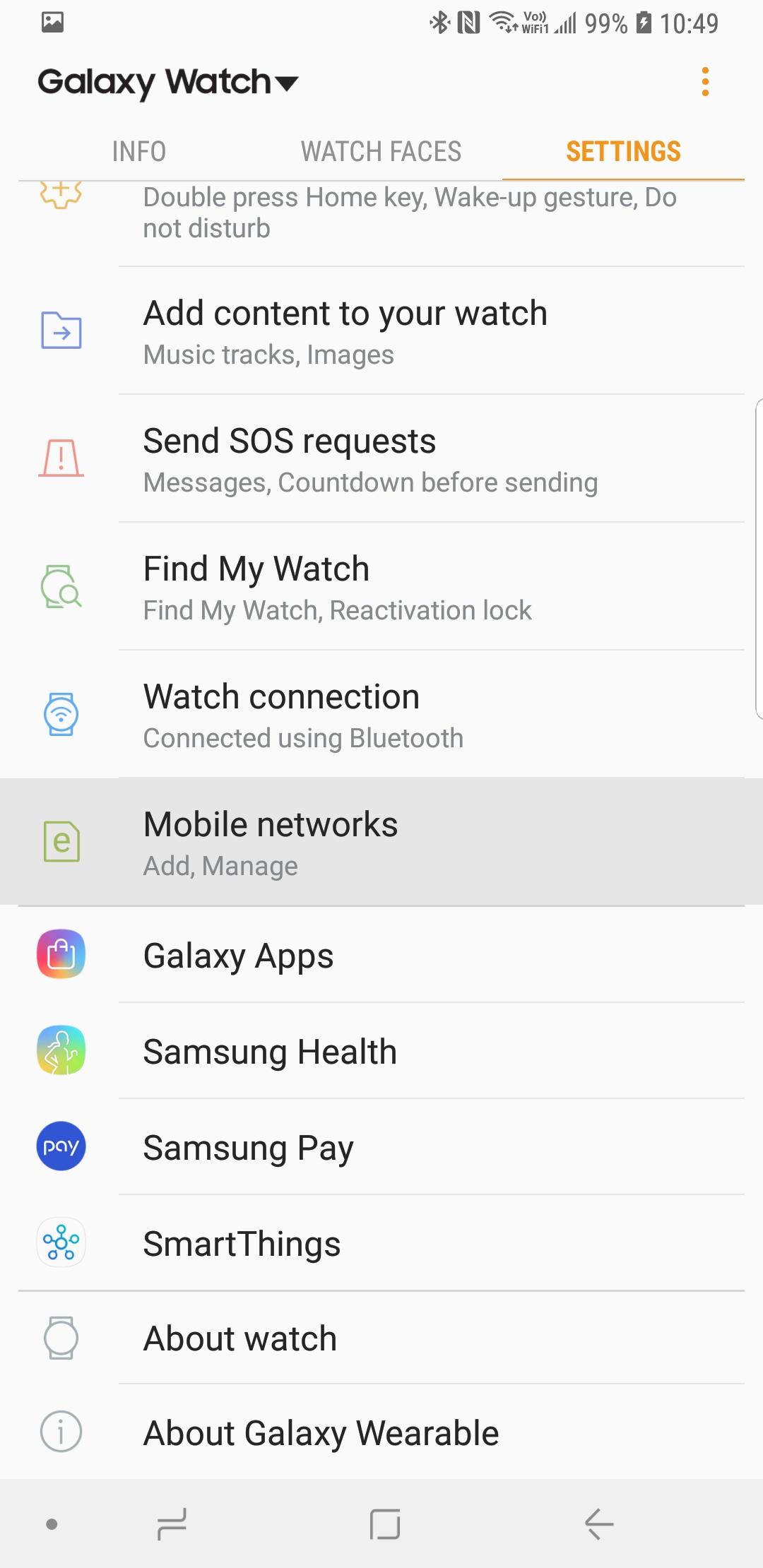Open recent apps from the navigation bar

point(171,1524)
